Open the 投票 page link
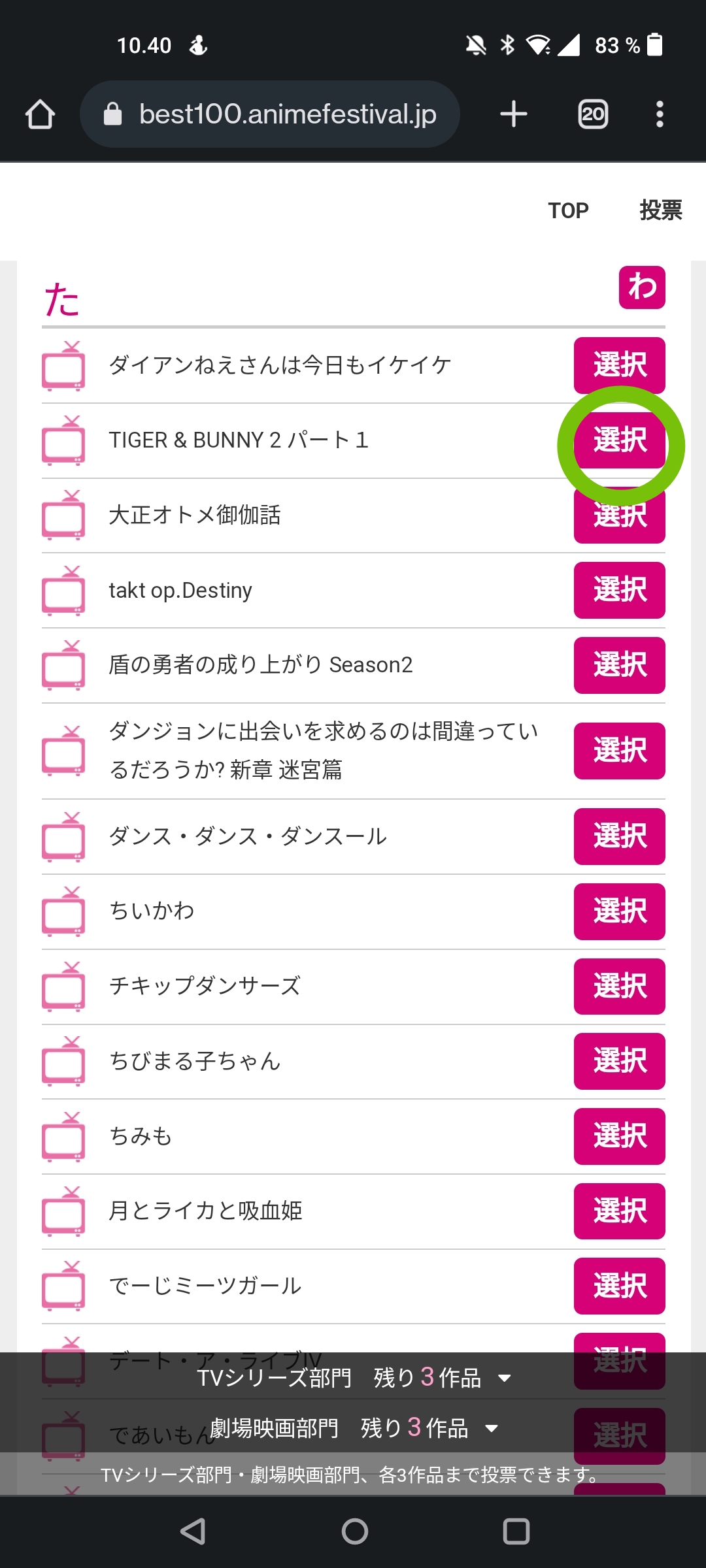Viewport: 706px width, 1568px height. (x=660, y=210)
